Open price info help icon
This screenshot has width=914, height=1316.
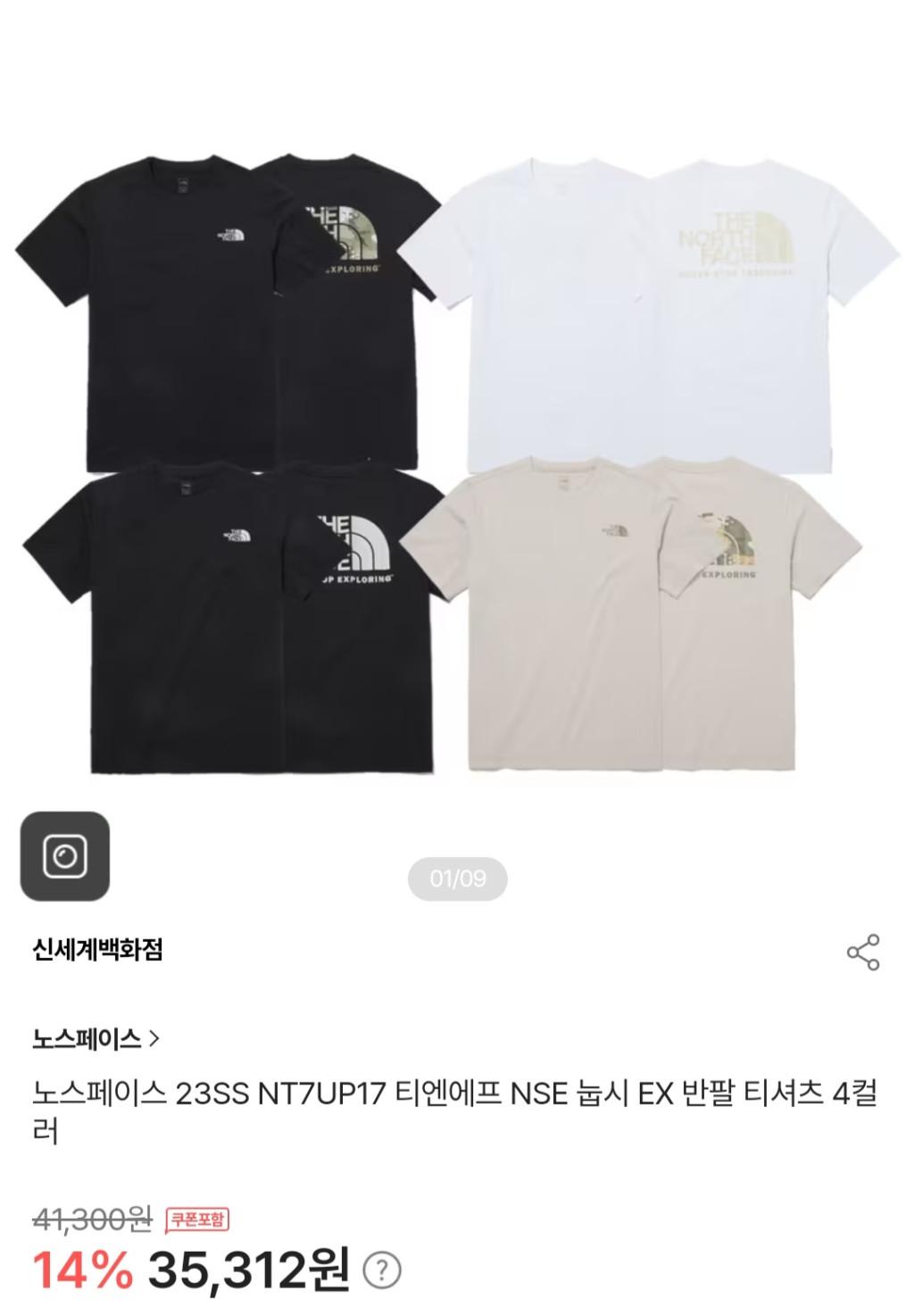pos(382,1270)
